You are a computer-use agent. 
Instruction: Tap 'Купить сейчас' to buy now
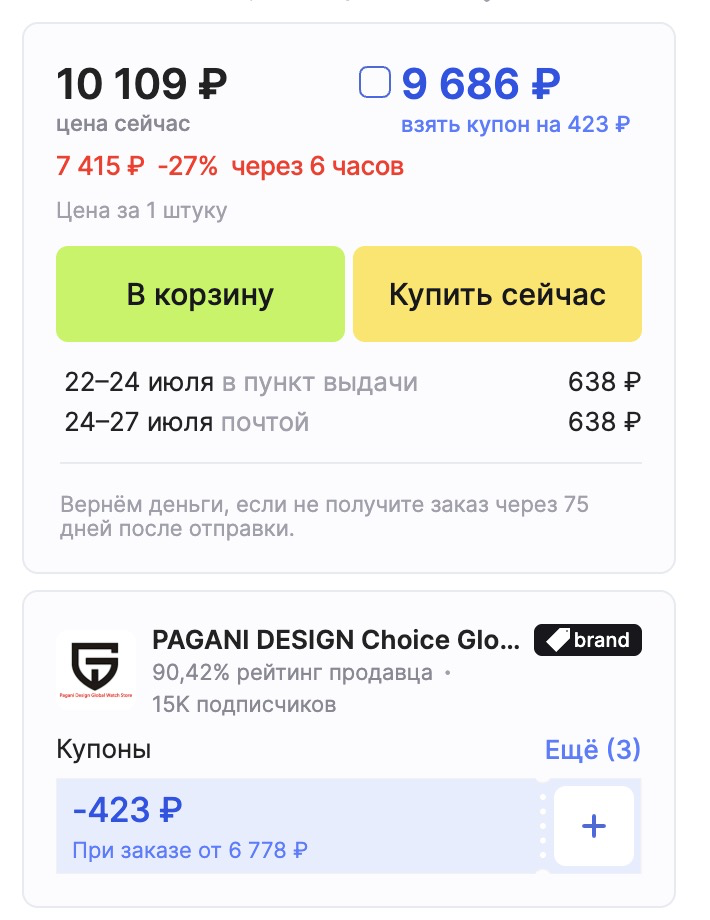tap(497, 295)
